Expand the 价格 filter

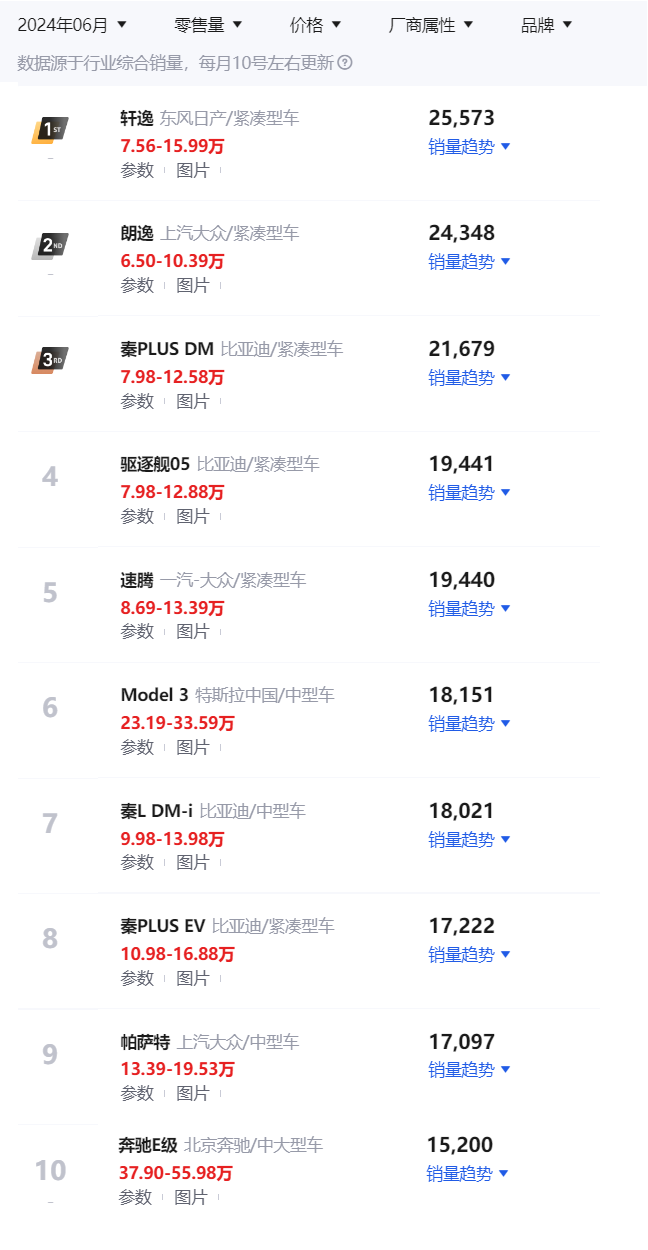click(315, 25)
